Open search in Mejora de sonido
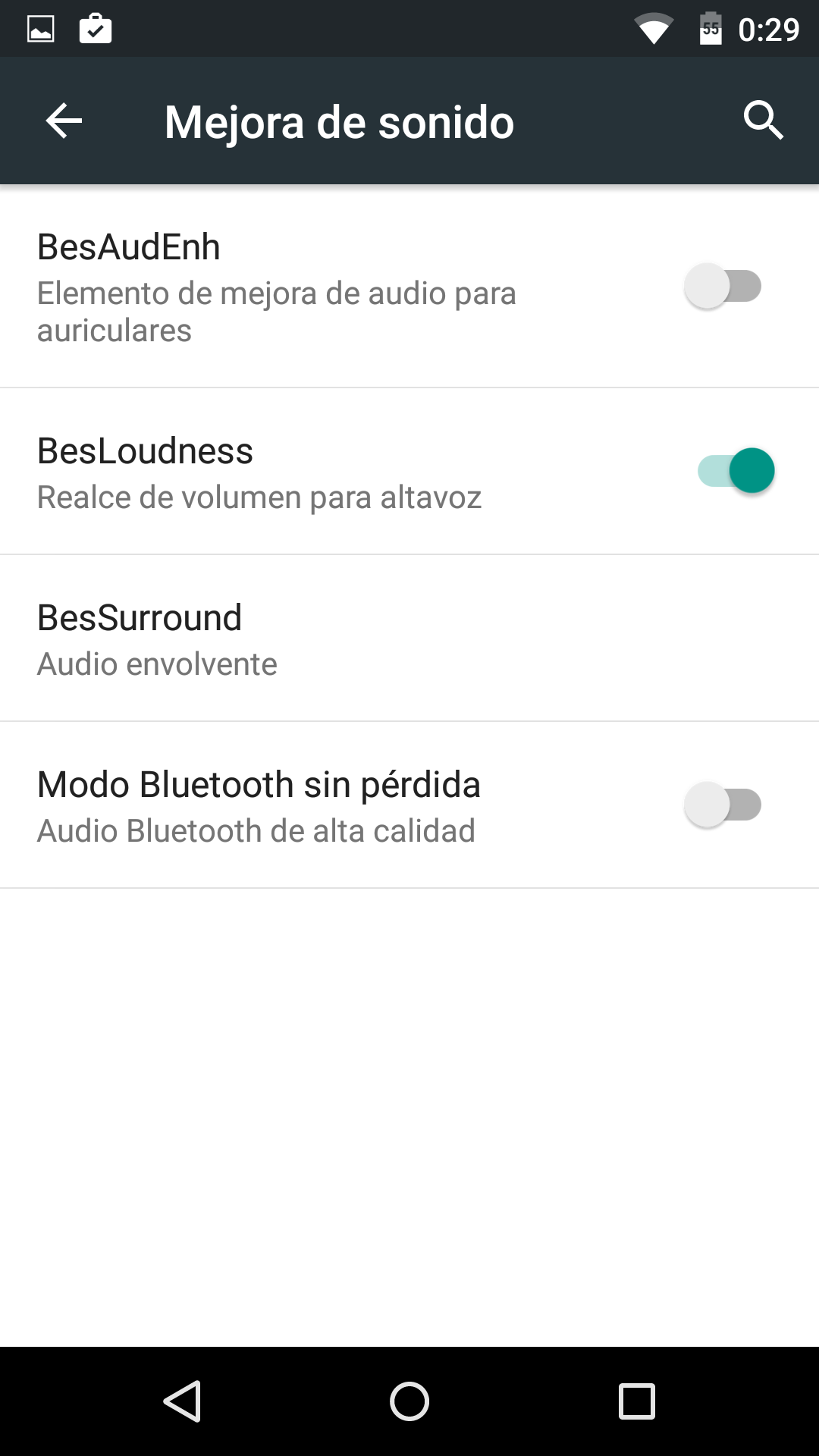819x1456 pixels. [762, 121]
